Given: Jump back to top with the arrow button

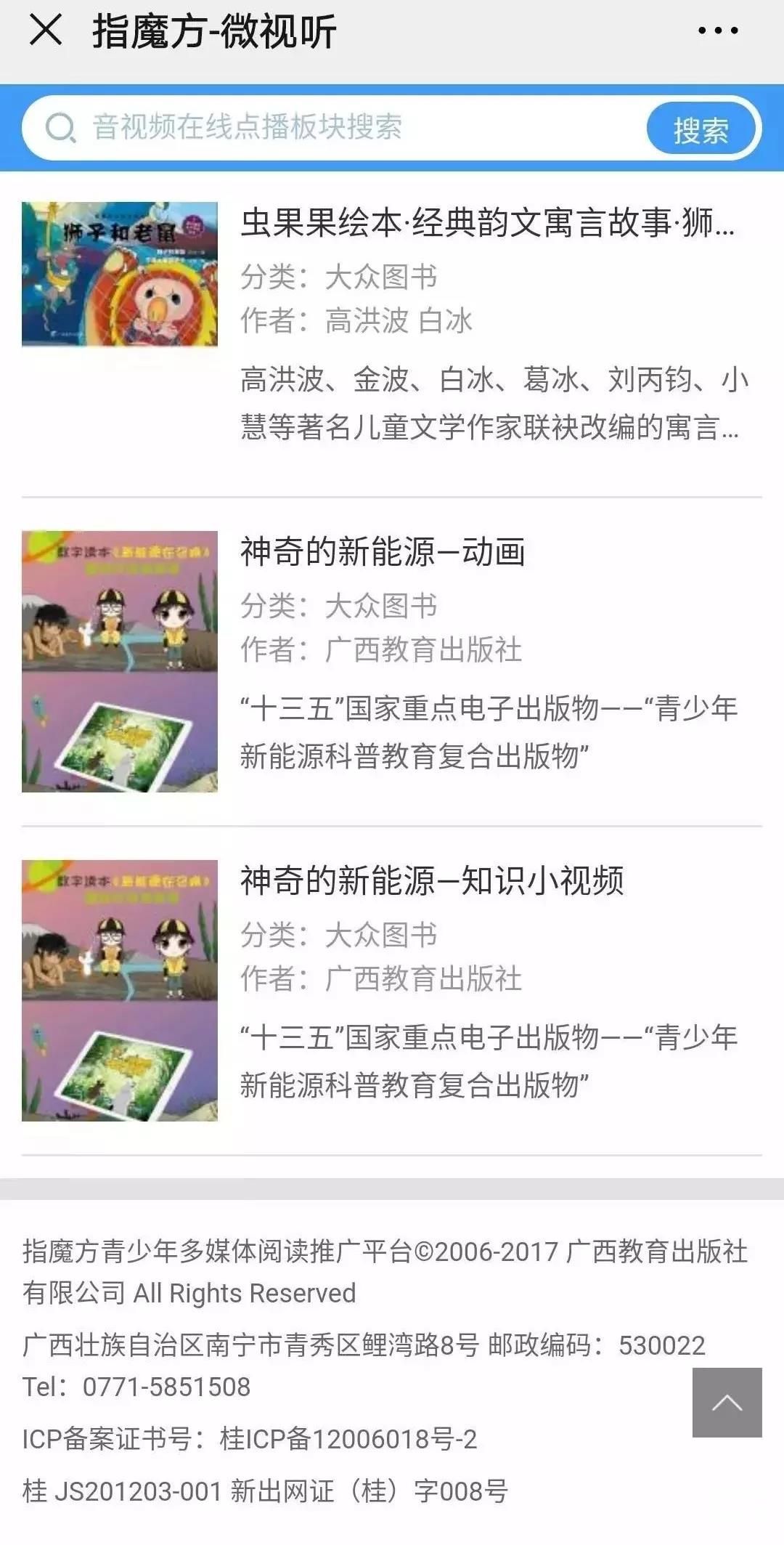Looking at the screenshot, I should (x=727, y=1402).
